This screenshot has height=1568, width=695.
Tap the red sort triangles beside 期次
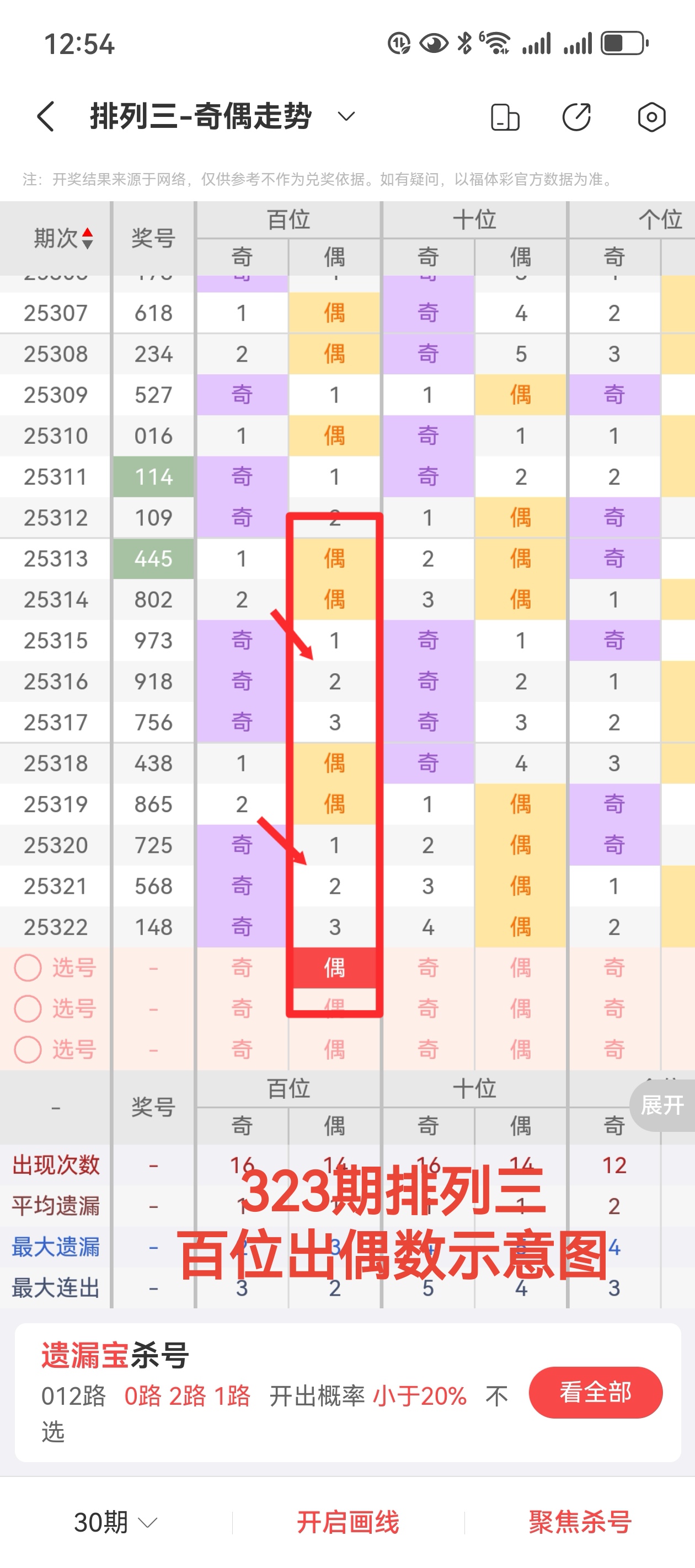87,239
